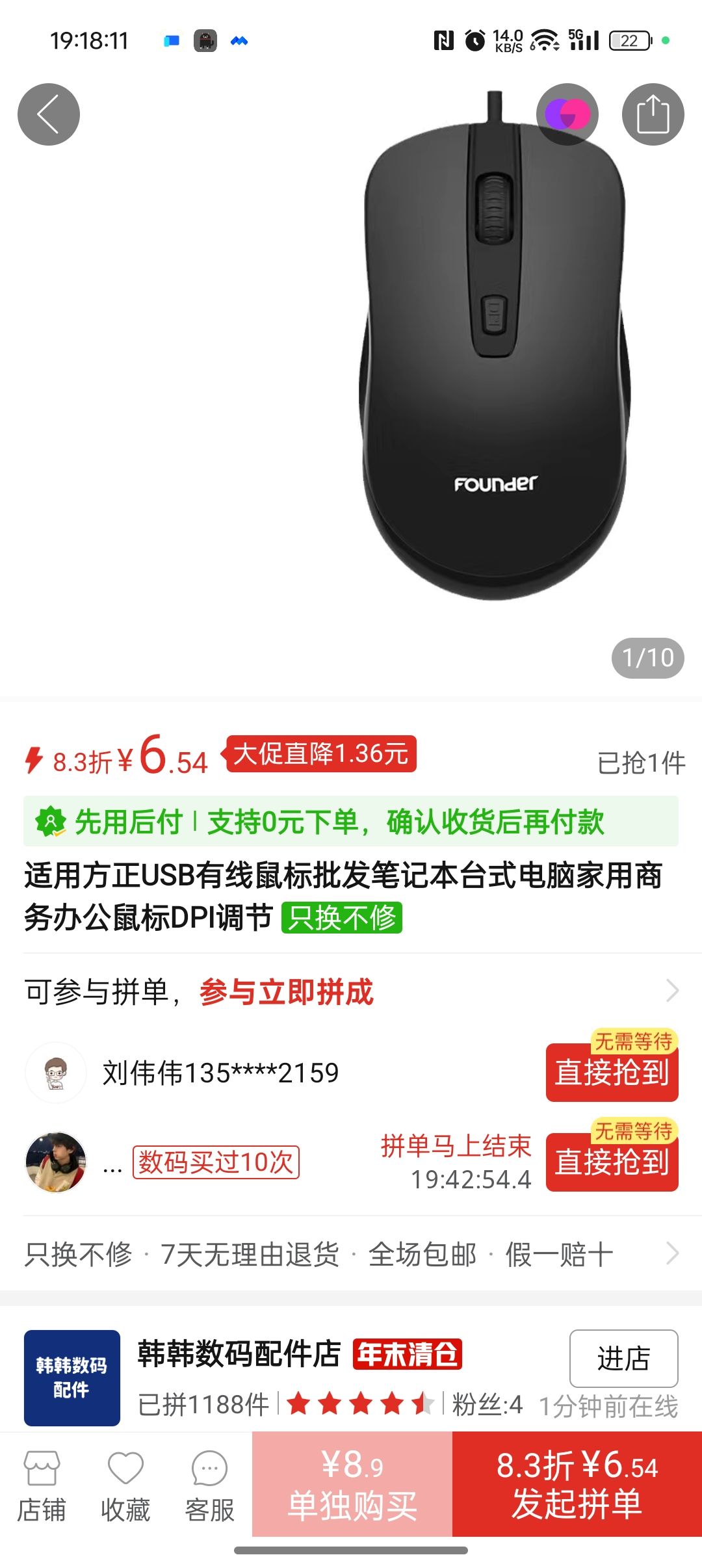This screenshot has width=702, height=1568.
Task: Join the 数码买过10次 buyer's group
Action: (612, 1162)
